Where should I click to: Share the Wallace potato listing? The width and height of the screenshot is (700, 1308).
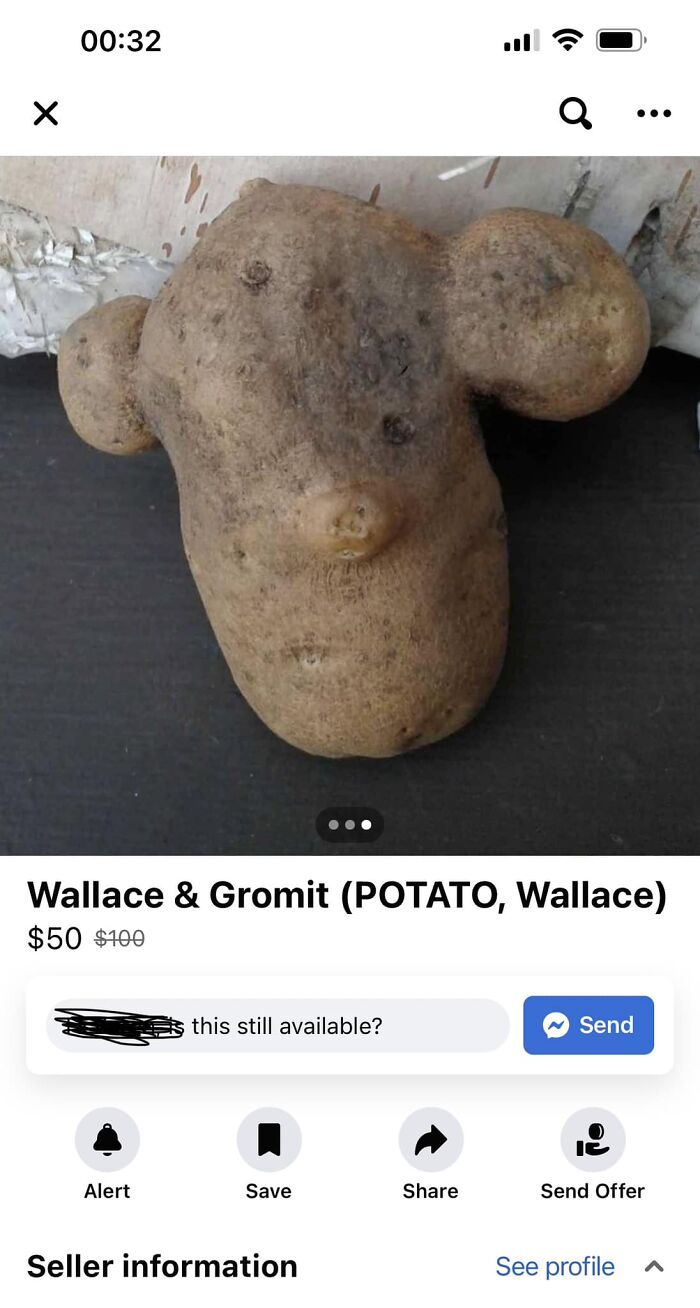pyautogui.click(x=430, y=1140)
